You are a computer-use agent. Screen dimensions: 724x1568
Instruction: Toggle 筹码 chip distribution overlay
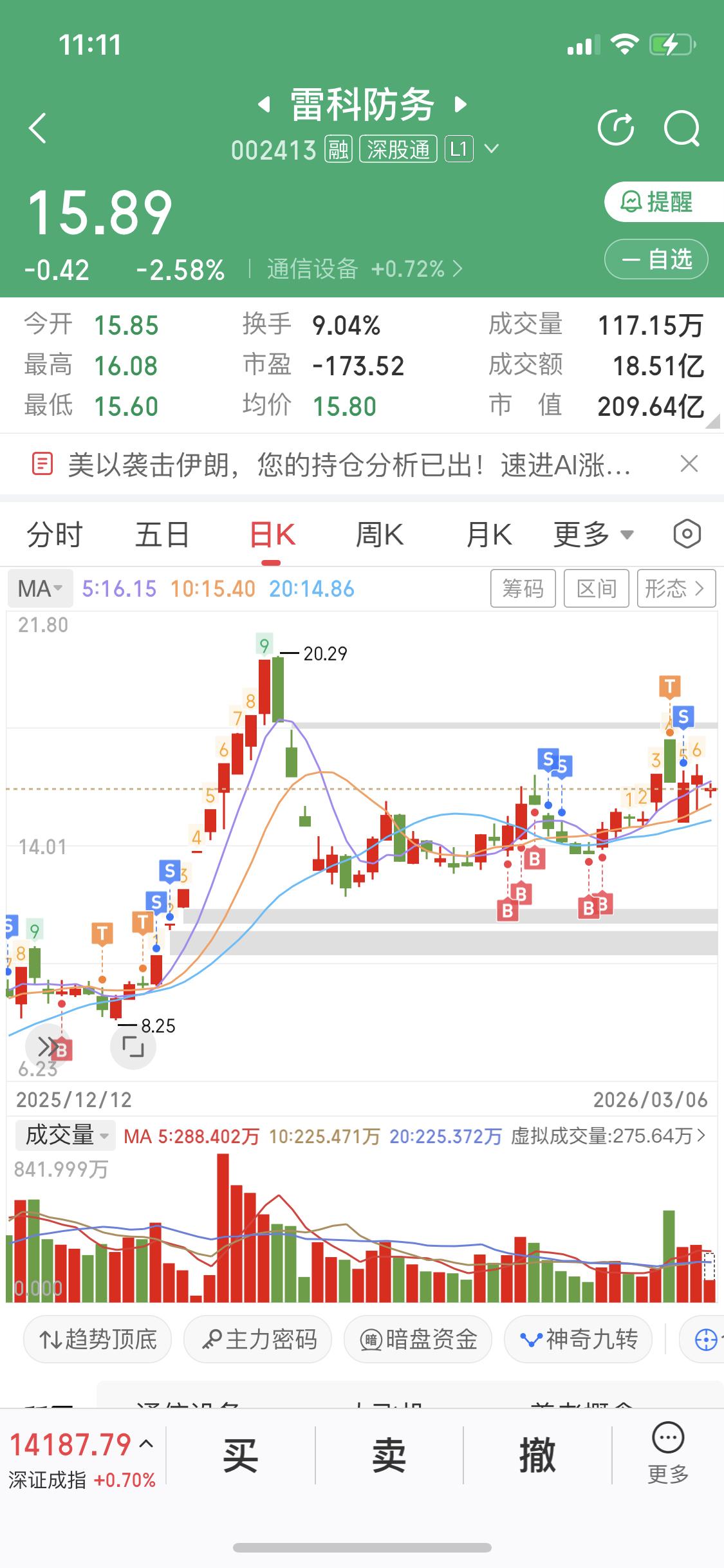pyautogui.click(x=523, y=588)
